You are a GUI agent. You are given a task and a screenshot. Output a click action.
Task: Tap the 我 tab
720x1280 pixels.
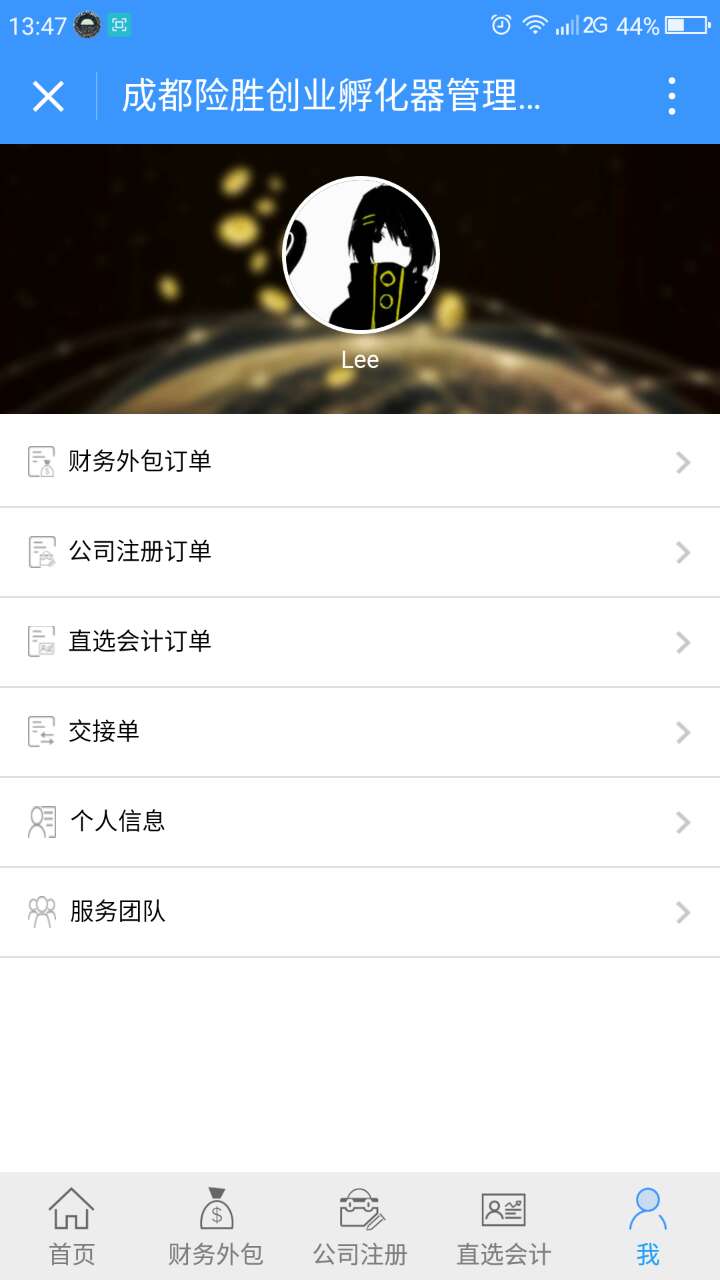(x=648, y=1226)
